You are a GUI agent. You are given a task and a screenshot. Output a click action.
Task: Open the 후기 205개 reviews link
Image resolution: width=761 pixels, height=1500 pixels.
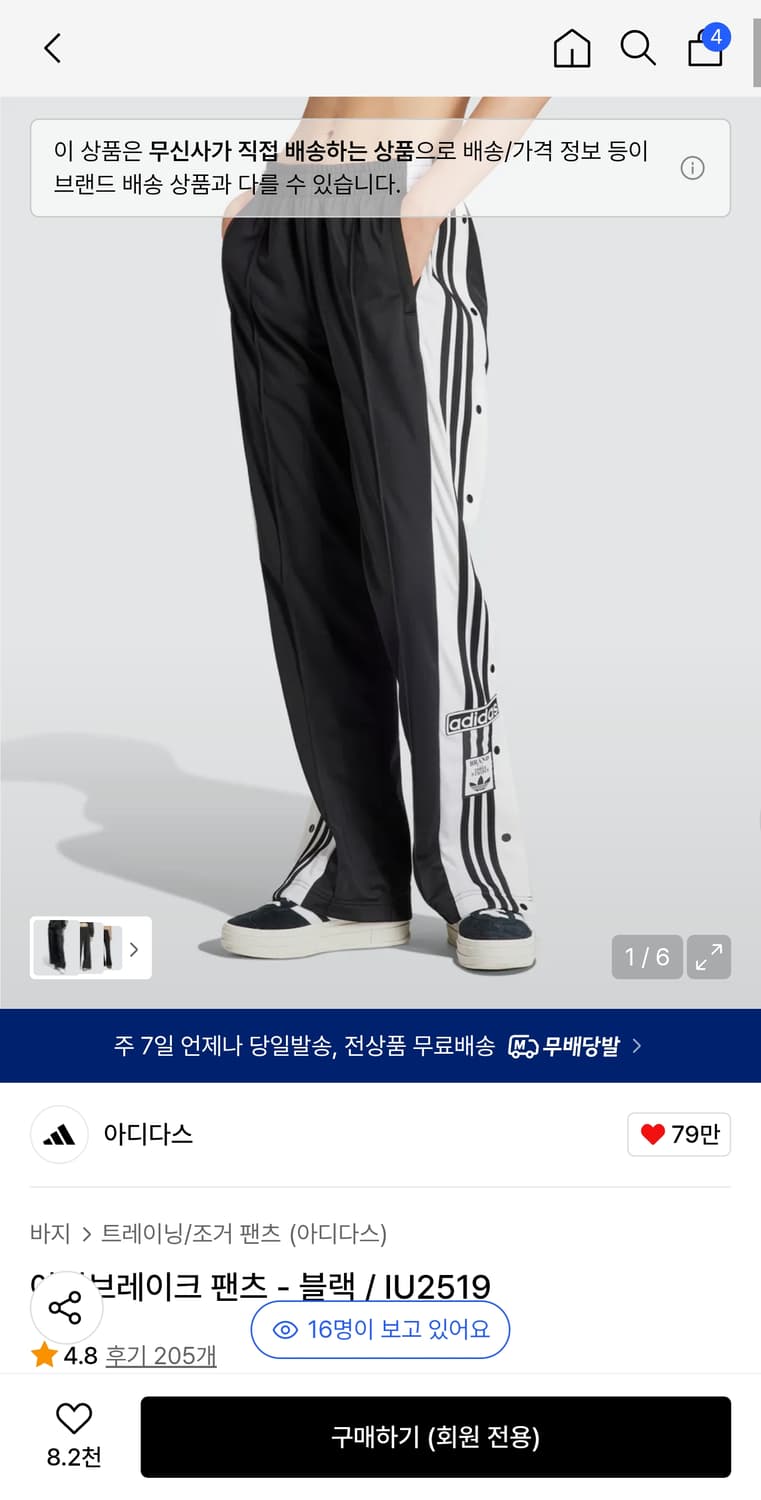pyautogui.click(x=161, y=1355)
